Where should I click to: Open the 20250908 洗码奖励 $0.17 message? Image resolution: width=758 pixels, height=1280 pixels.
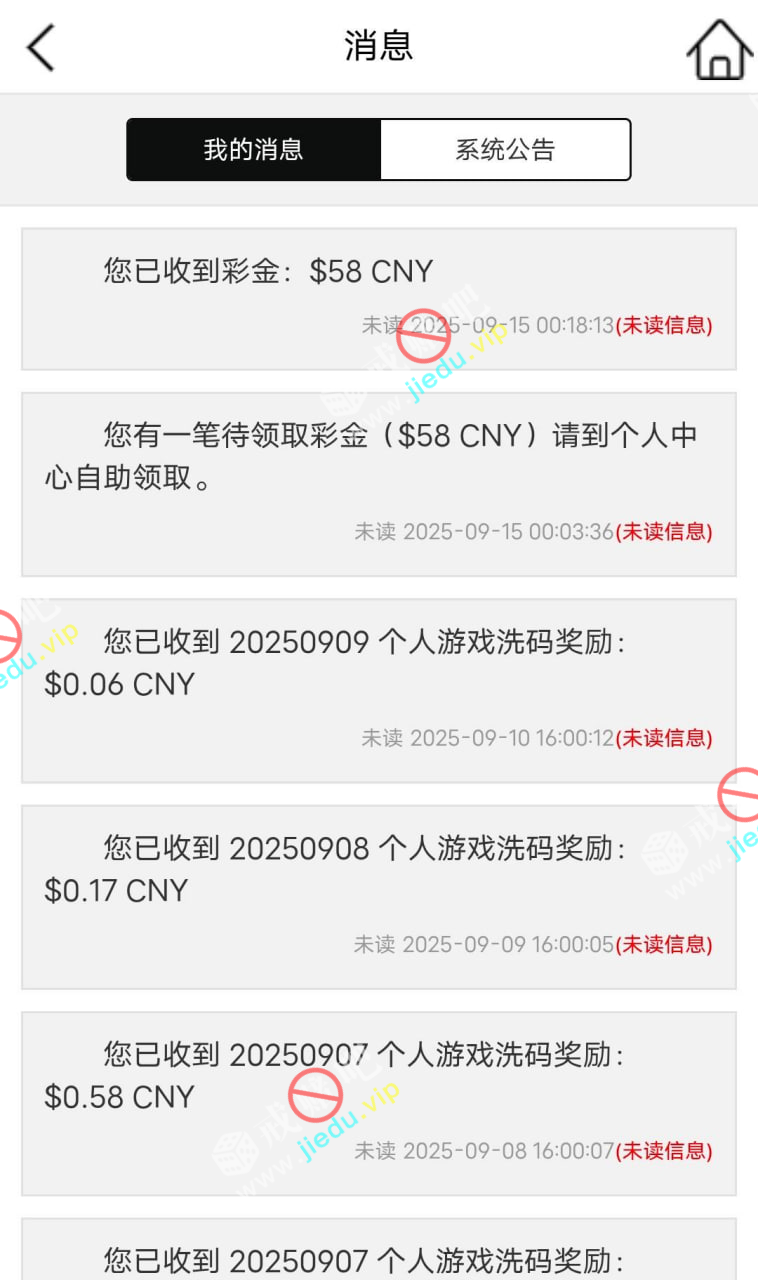[378, 896]
